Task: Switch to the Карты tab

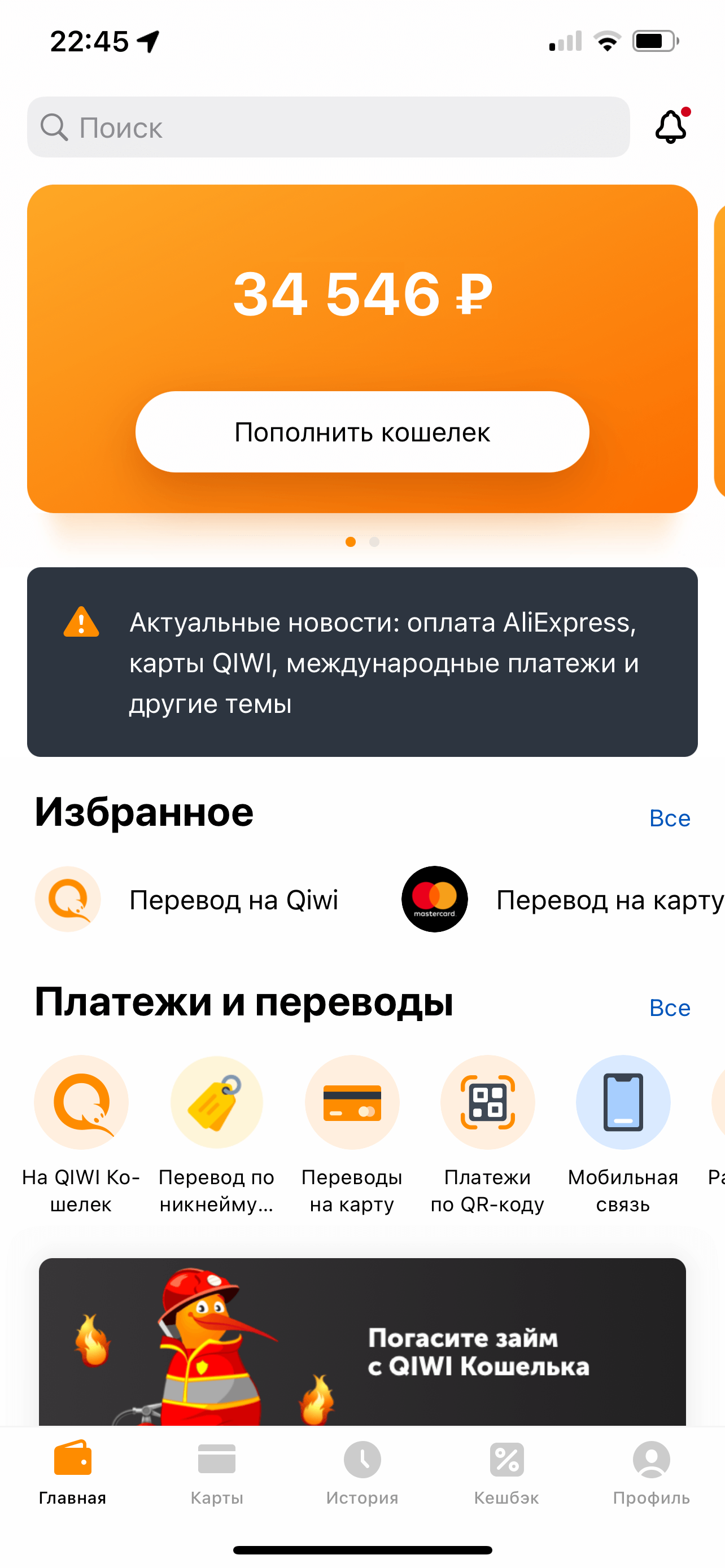Action: 217,1473
